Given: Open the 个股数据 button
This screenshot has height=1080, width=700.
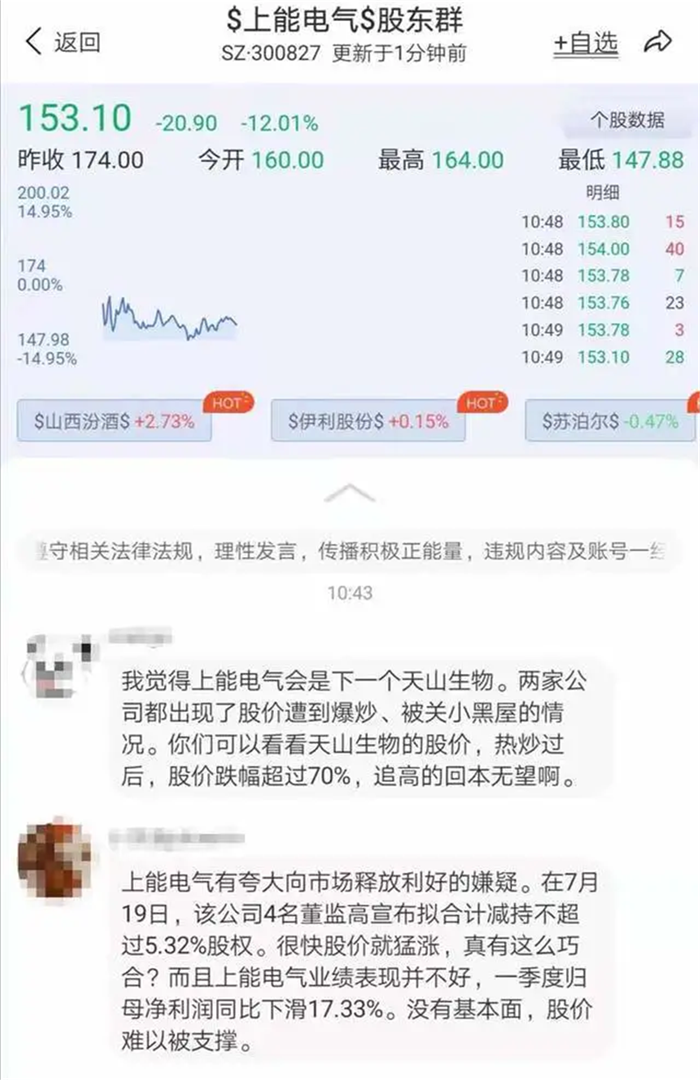Looking at the screenshot, I should (x=627, y=121).
